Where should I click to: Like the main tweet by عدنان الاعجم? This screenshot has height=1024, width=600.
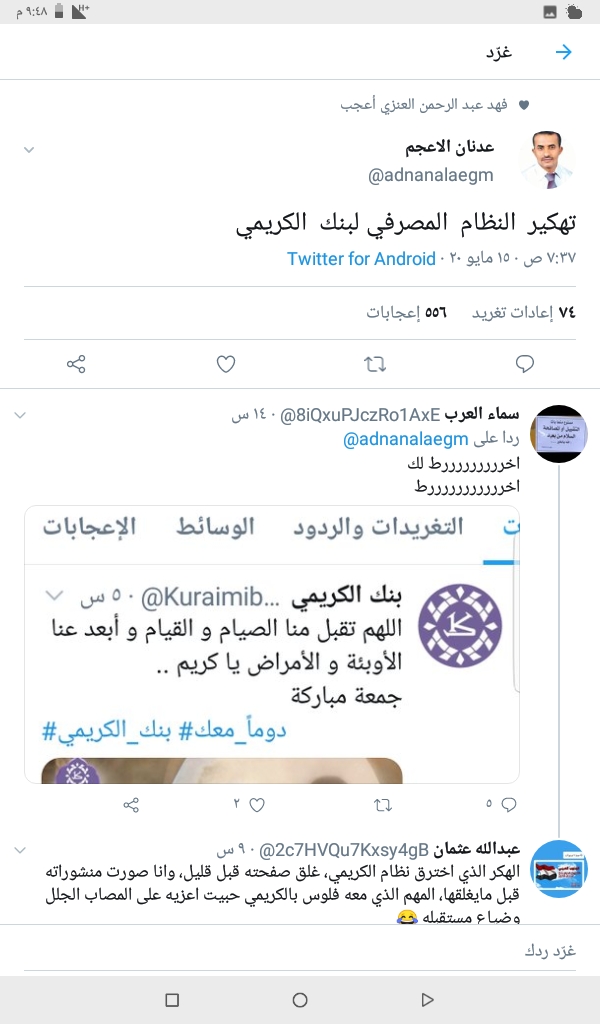click(x=226, y=364)
